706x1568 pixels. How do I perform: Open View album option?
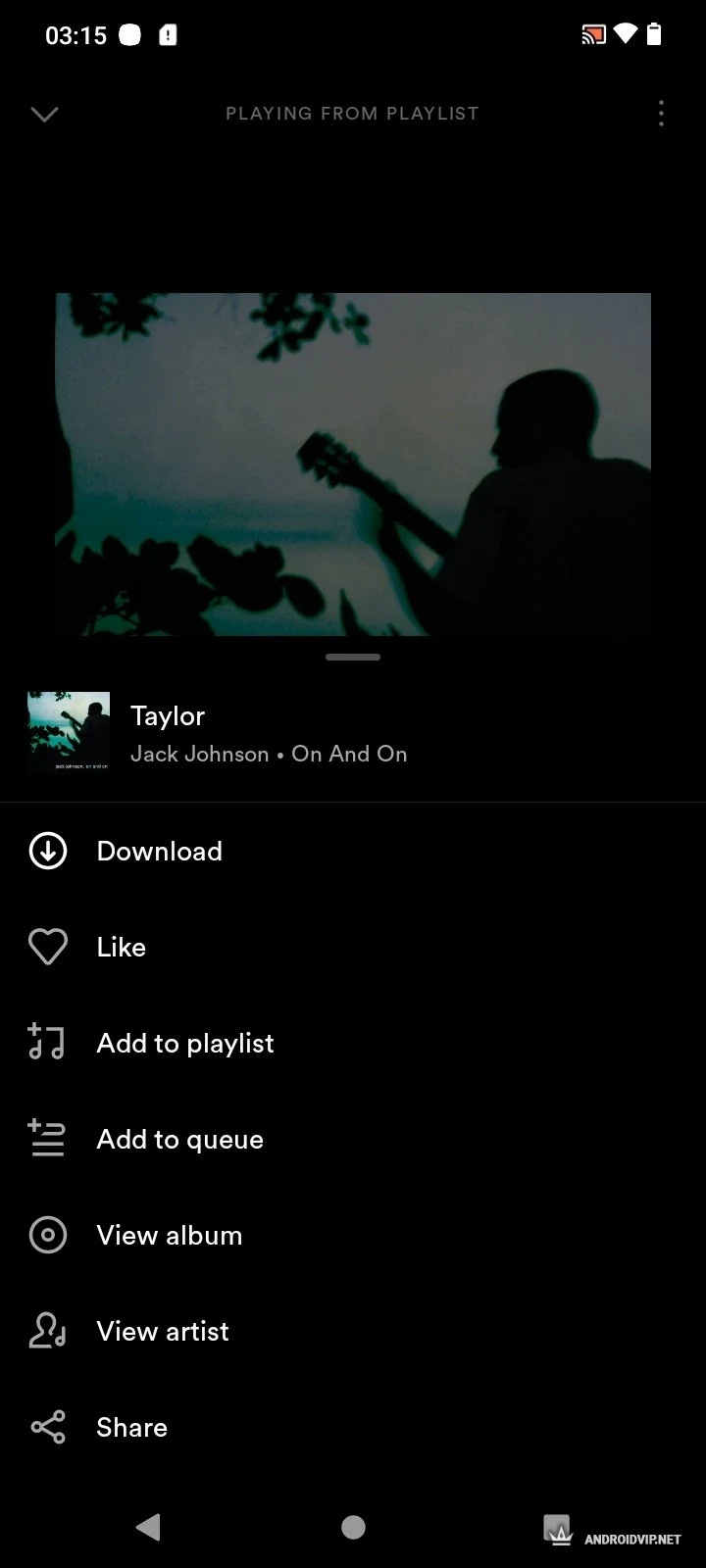(x=169, y=1235)
